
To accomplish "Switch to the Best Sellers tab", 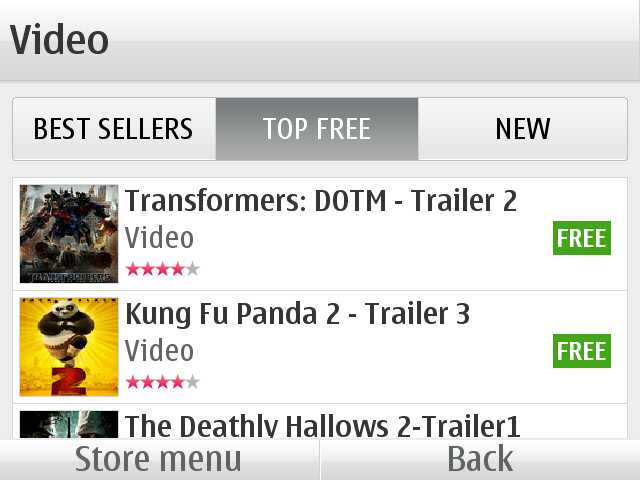I will (x=113, y=129).
